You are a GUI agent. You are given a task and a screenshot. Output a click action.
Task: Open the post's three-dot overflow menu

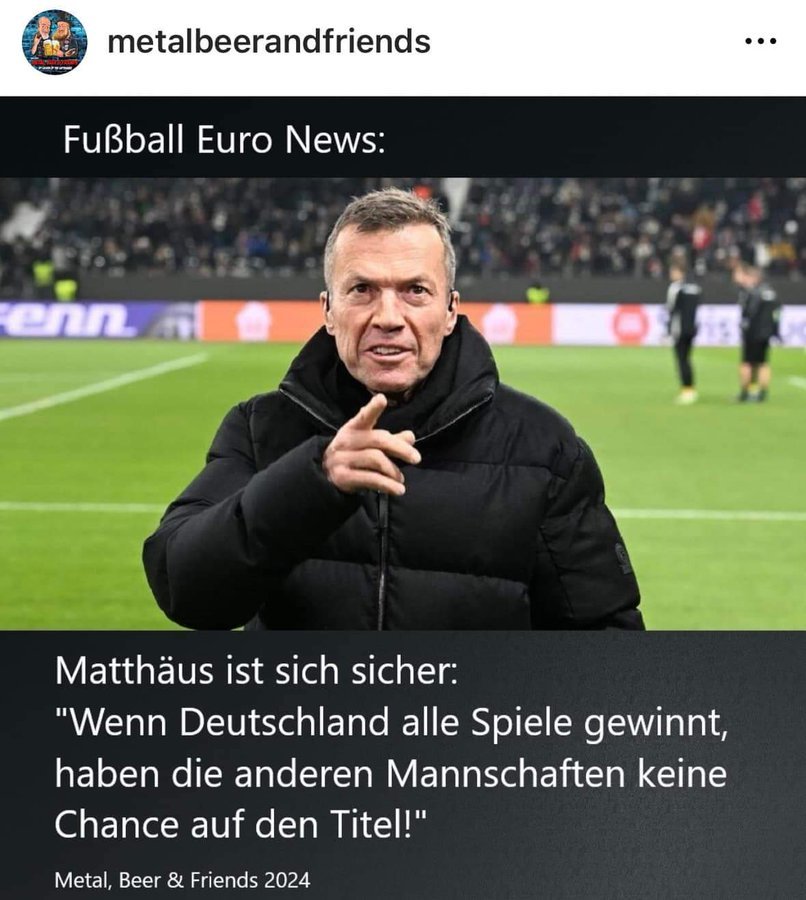(761, 42)
